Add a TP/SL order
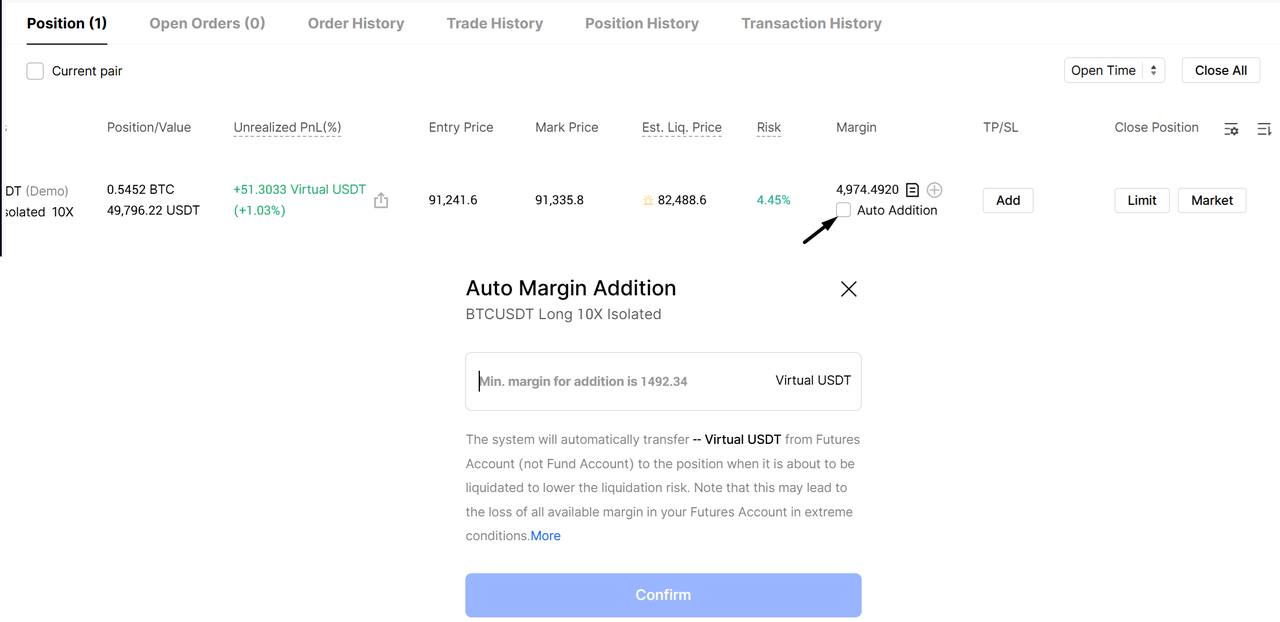This screenshot has width=1280, height=622. point(1007,200)
